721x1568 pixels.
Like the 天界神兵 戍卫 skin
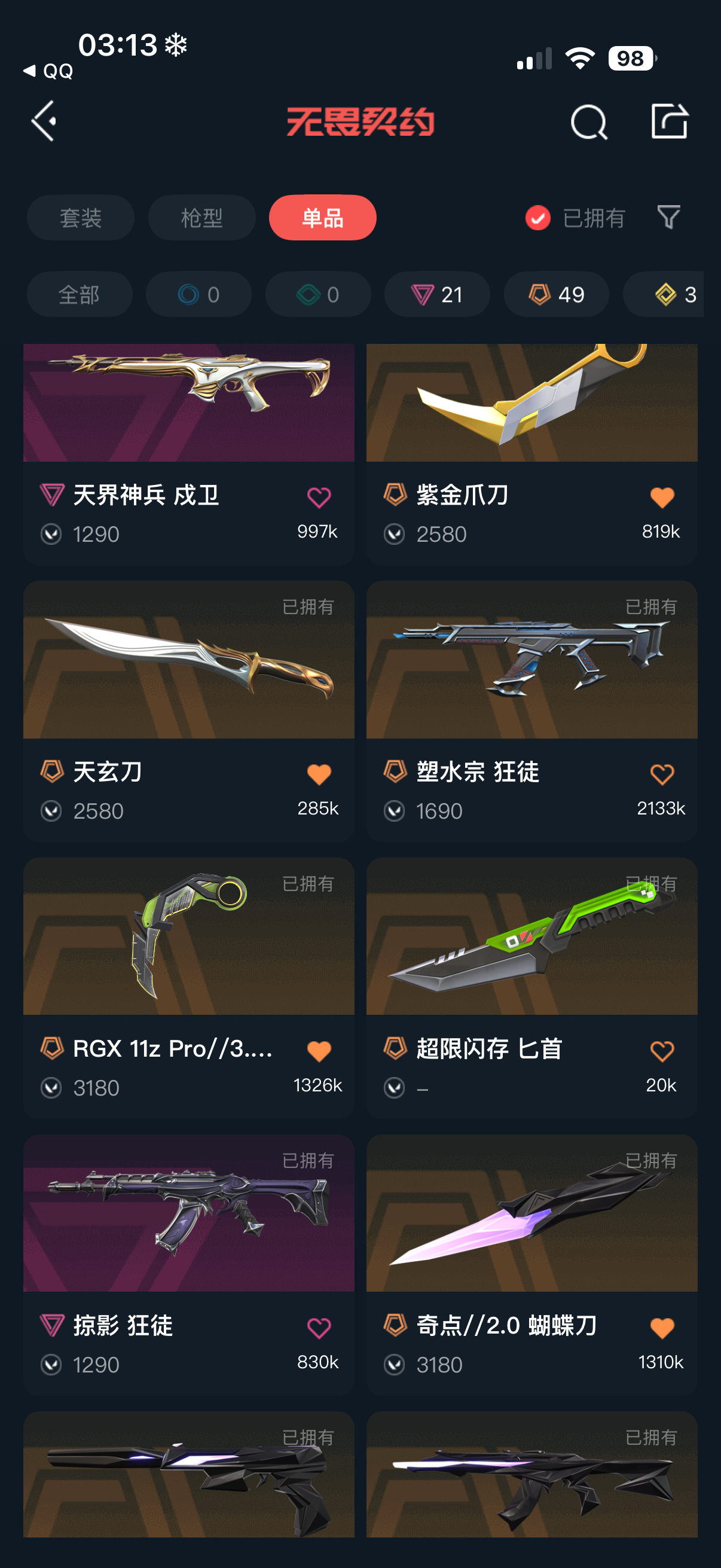click(x=319, y=498)
